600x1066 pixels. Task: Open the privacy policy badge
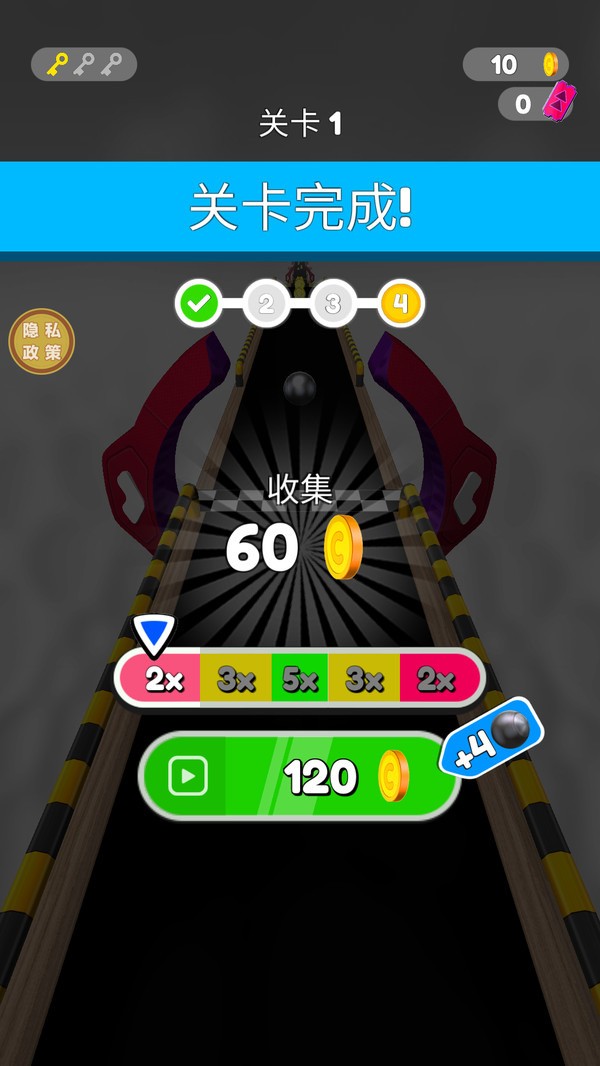coord(41,341)
